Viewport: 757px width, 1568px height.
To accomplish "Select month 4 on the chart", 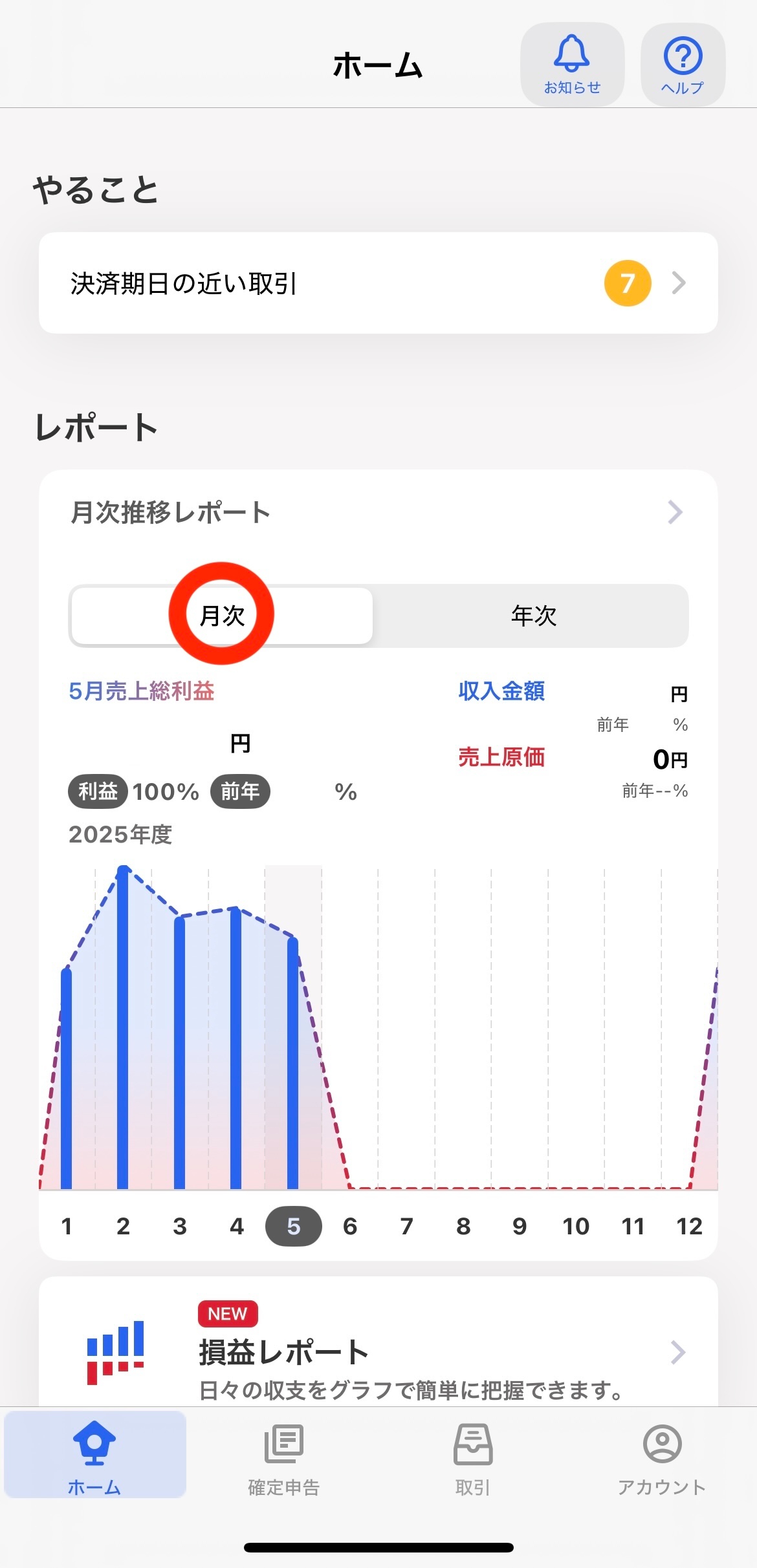I will [x=237, y=1226].
